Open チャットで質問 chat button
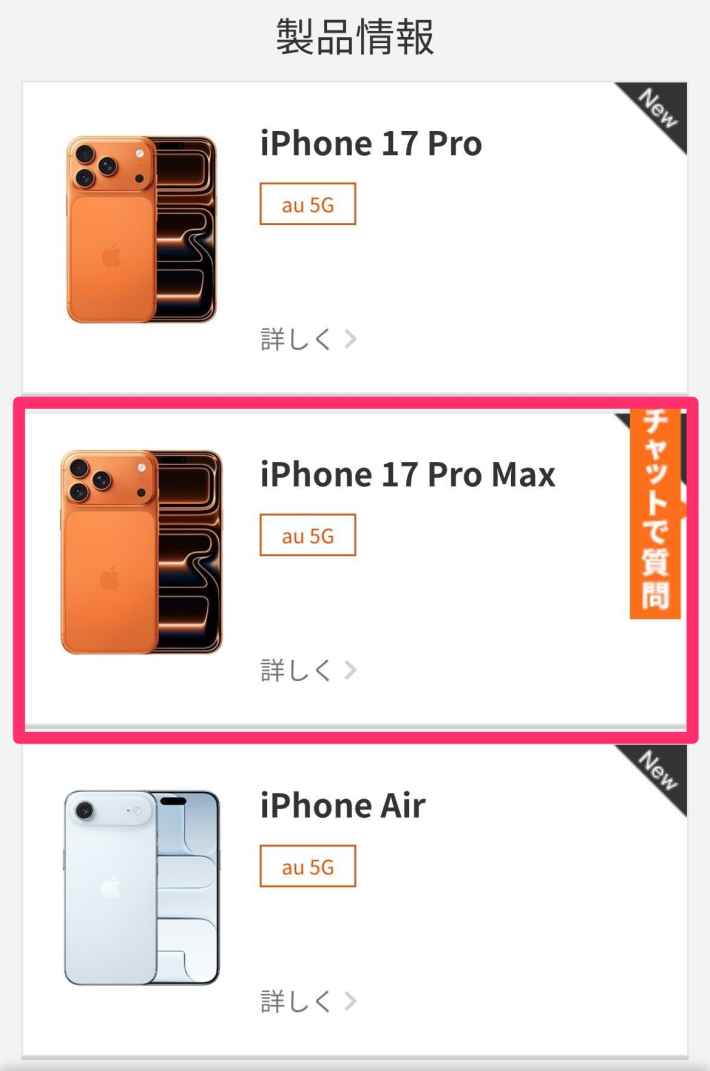Screen dimensions: 710x1071 coord(655,510)
